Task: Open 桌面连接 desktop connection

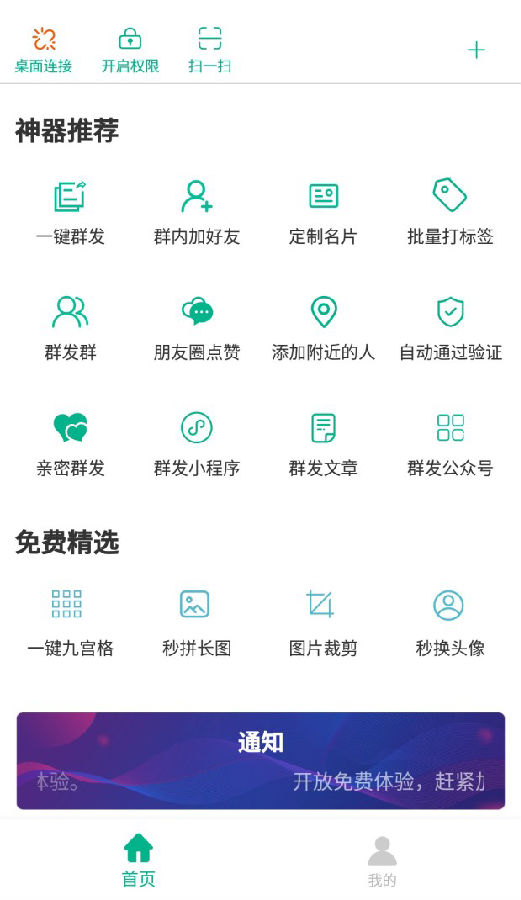Action: (x=43, y=51)
